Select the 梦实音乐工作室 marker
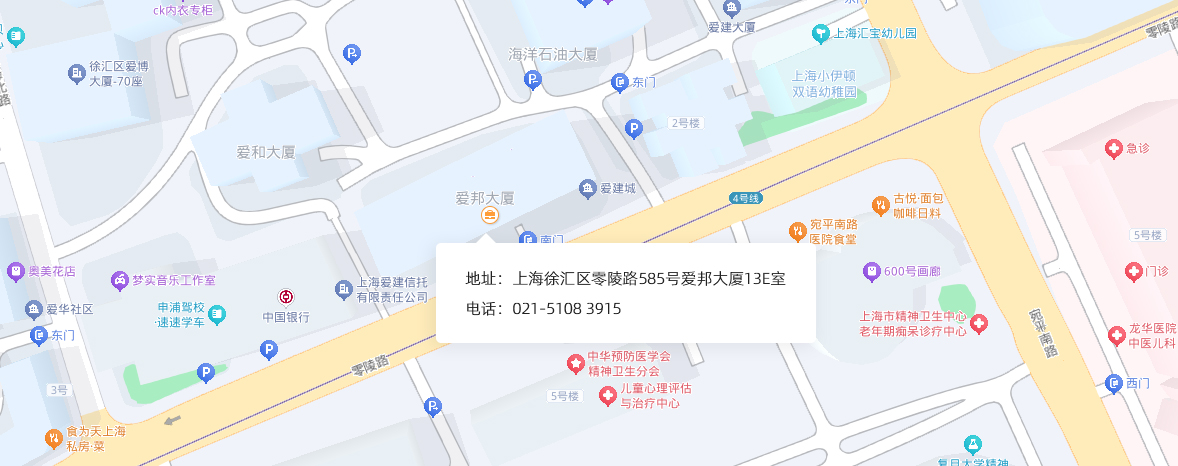Viewport: 1178px width, 466px height. coord(119,280)
